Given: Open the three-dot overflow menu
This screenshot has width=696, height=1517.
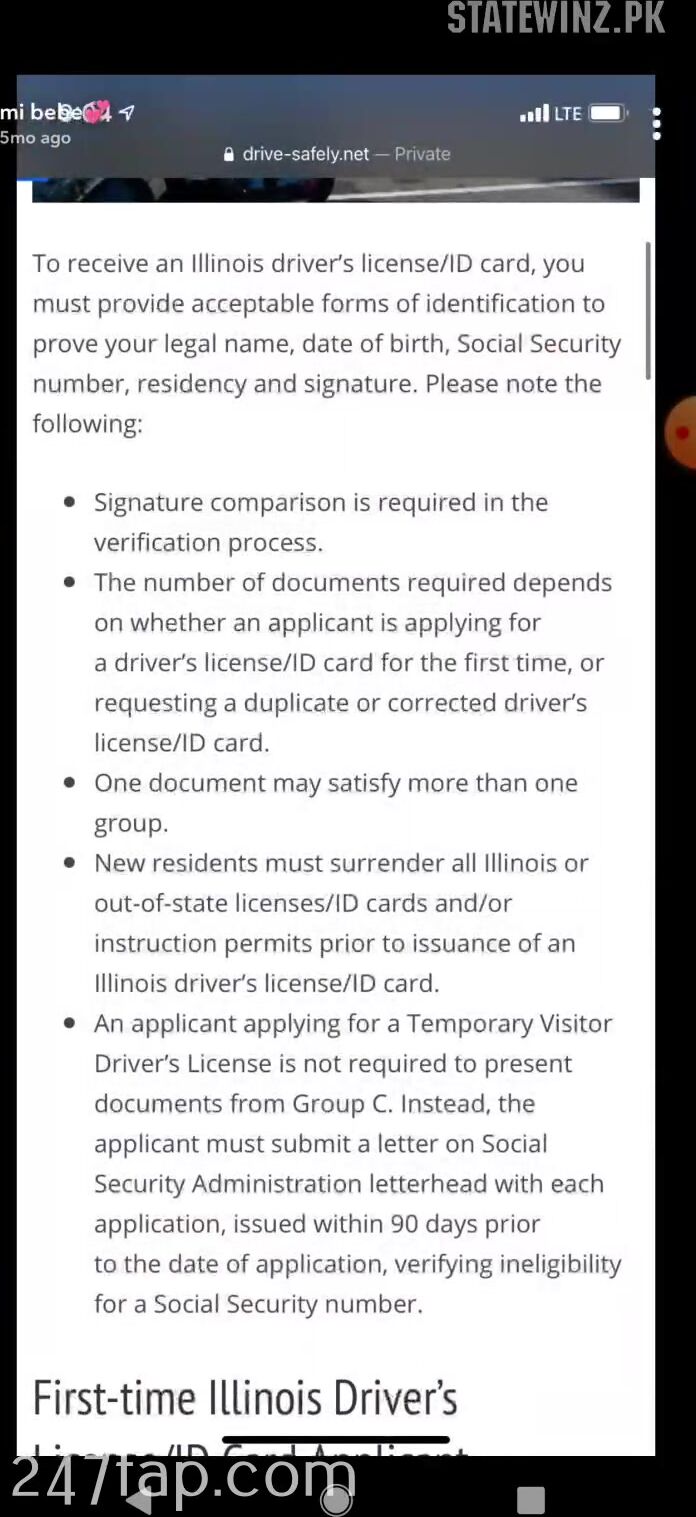Looking at the screenshot, I should [656, 124].
